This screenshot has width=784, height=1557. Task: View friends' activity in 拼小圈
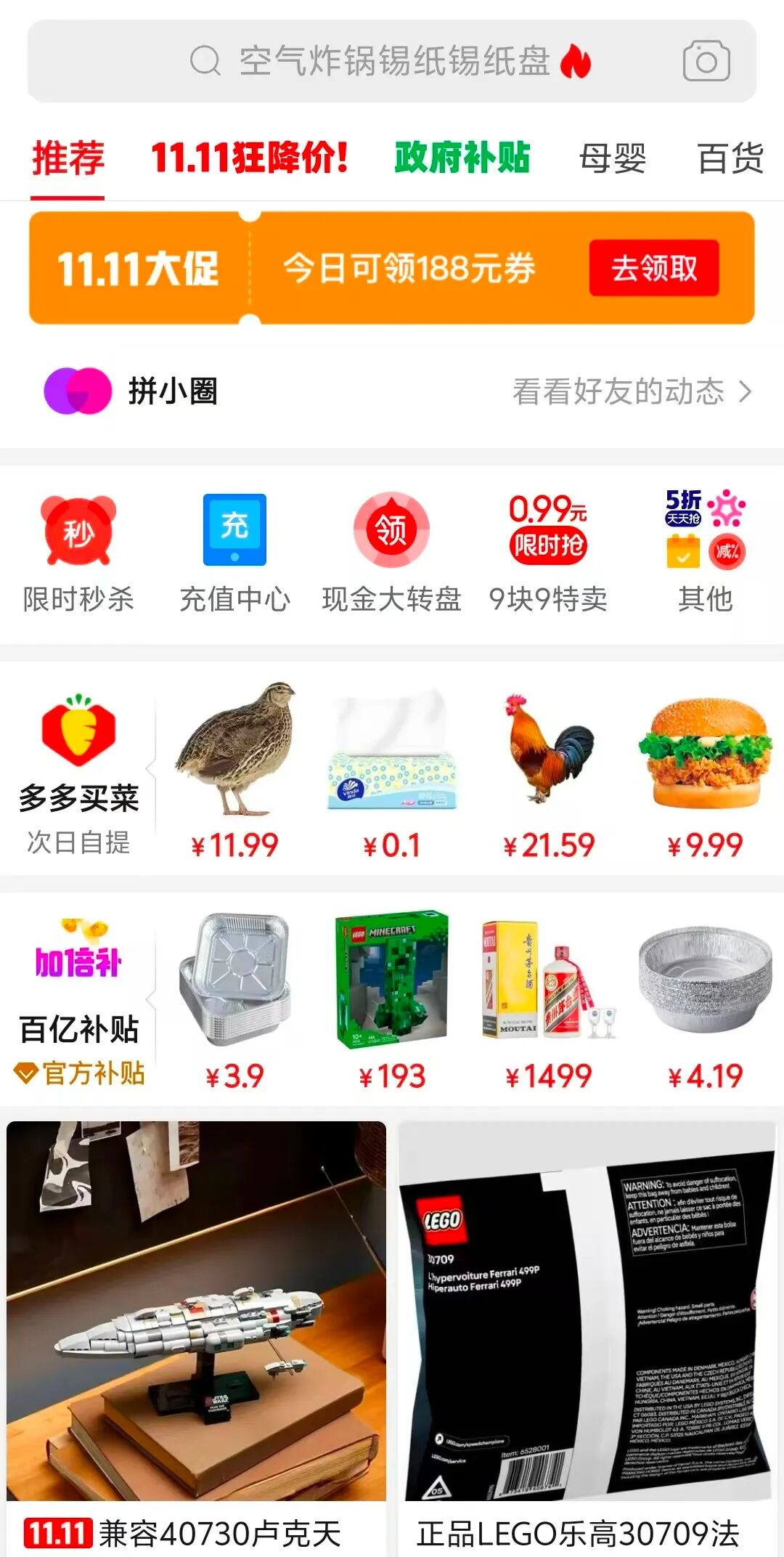tap(630, 391)
